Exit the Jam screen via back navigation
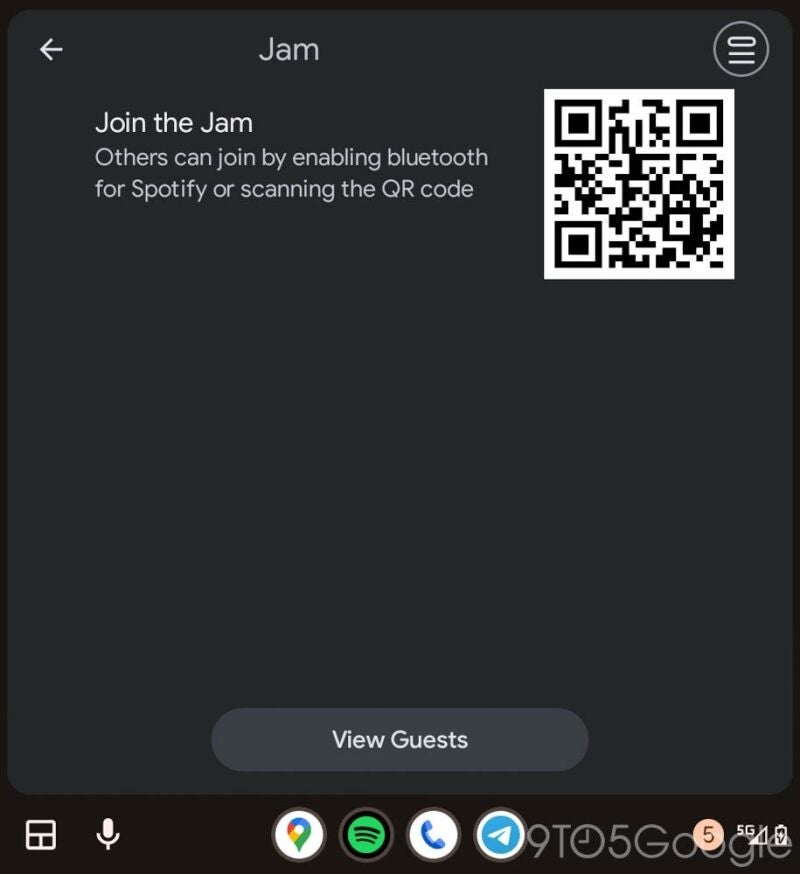This screenshot has height=874, width=800. [x=50, y=49]
